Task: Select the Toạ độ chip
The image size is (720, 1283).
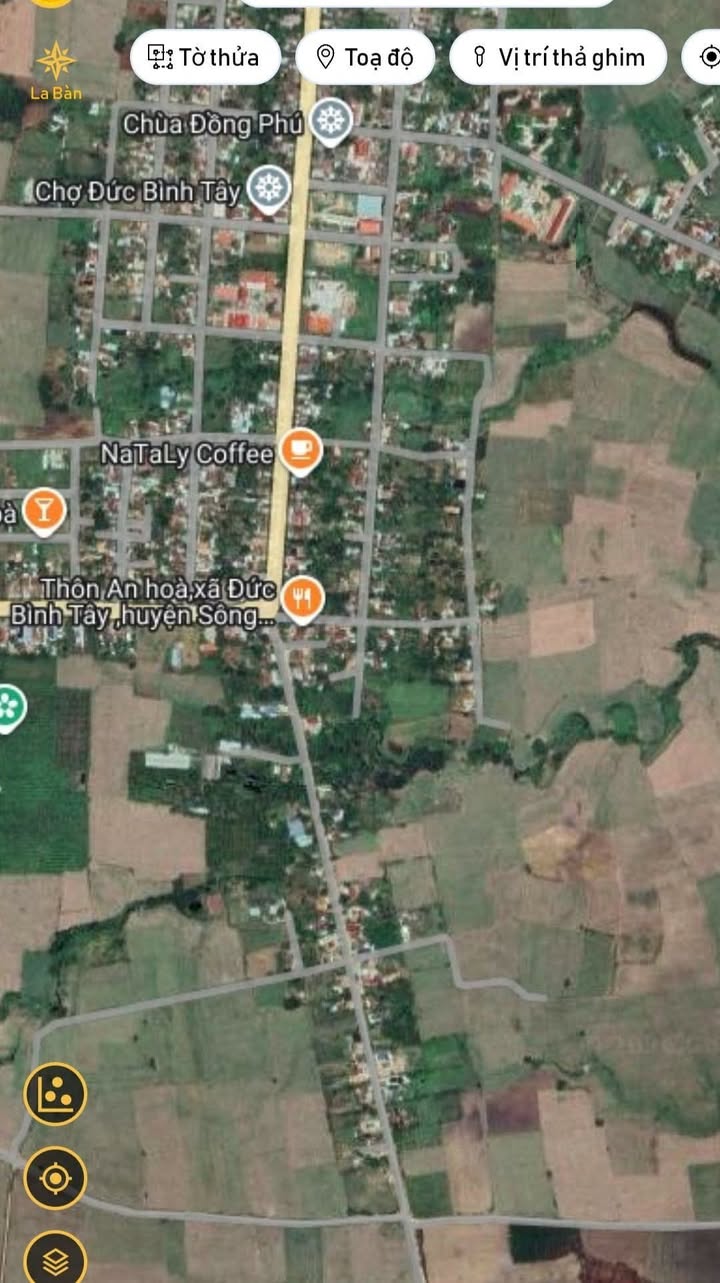Action: (365, 57)
